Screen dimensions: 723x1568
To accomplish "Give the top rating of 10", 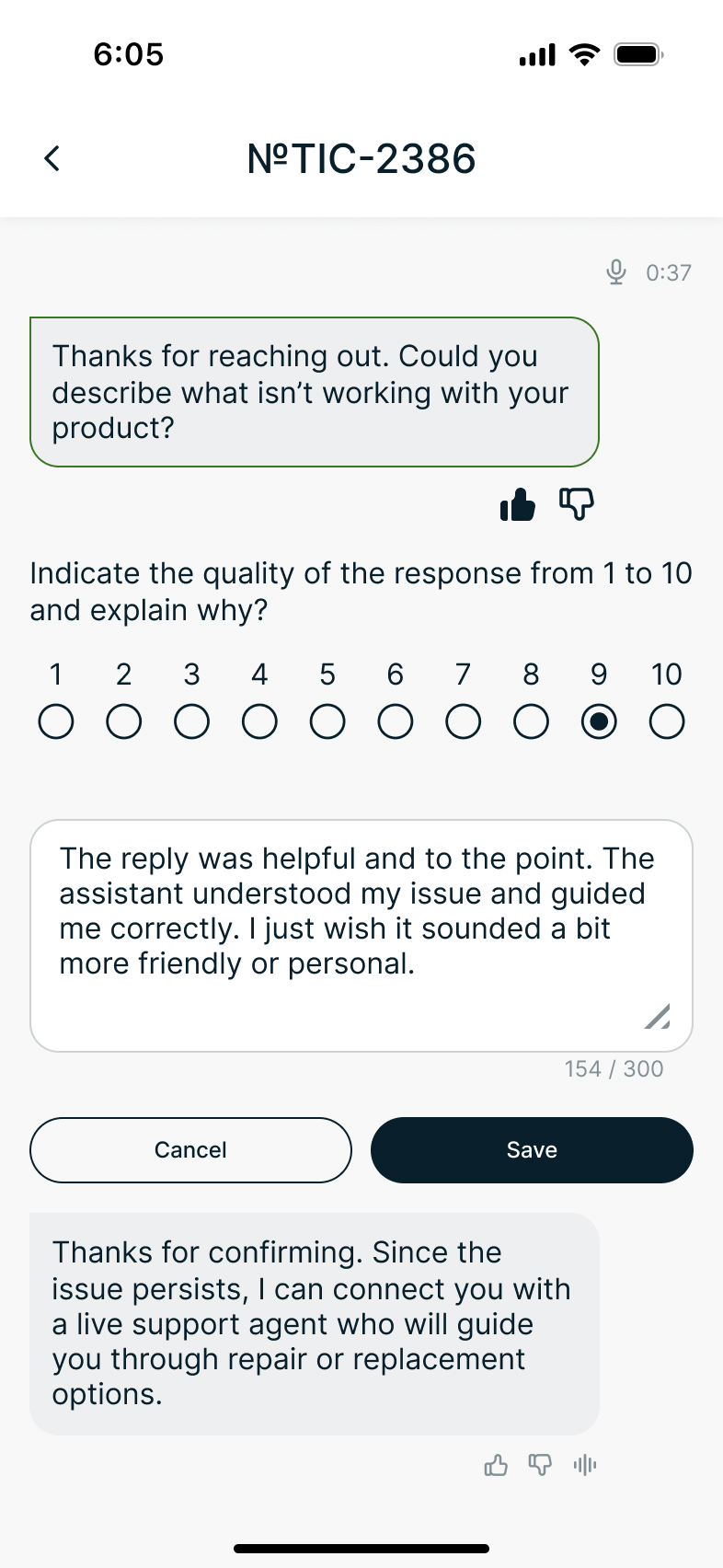I will (x=667, y=722).
